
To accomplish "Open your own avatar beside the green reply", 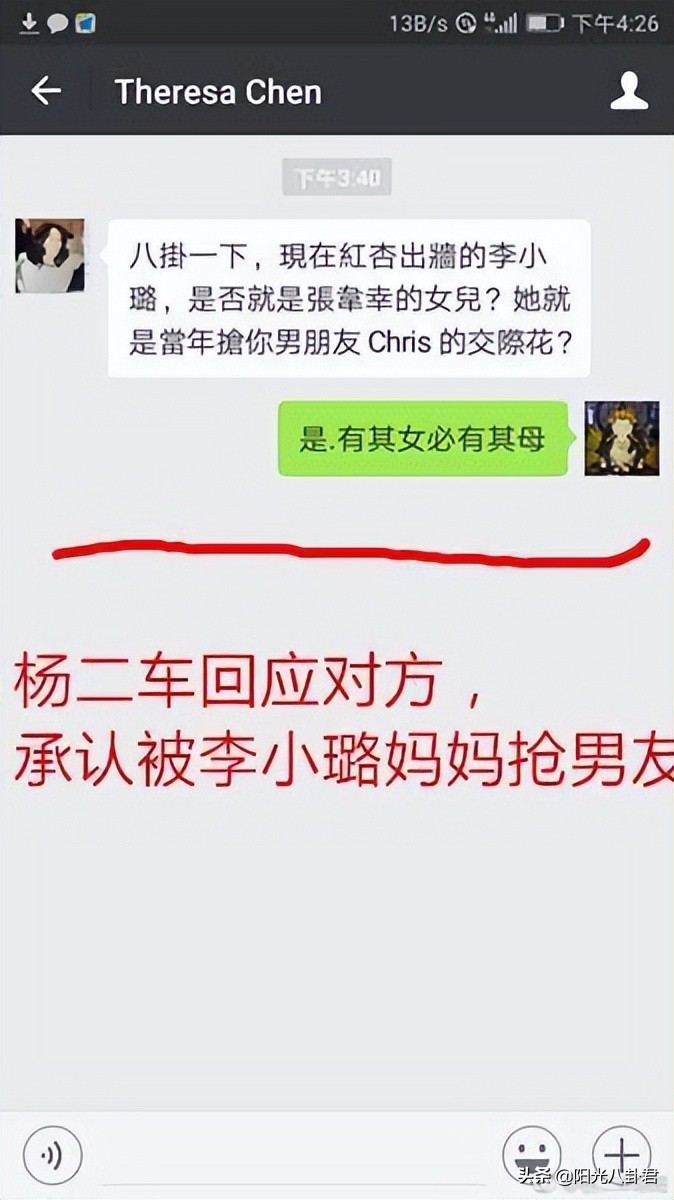I will [x=621, y=438].
